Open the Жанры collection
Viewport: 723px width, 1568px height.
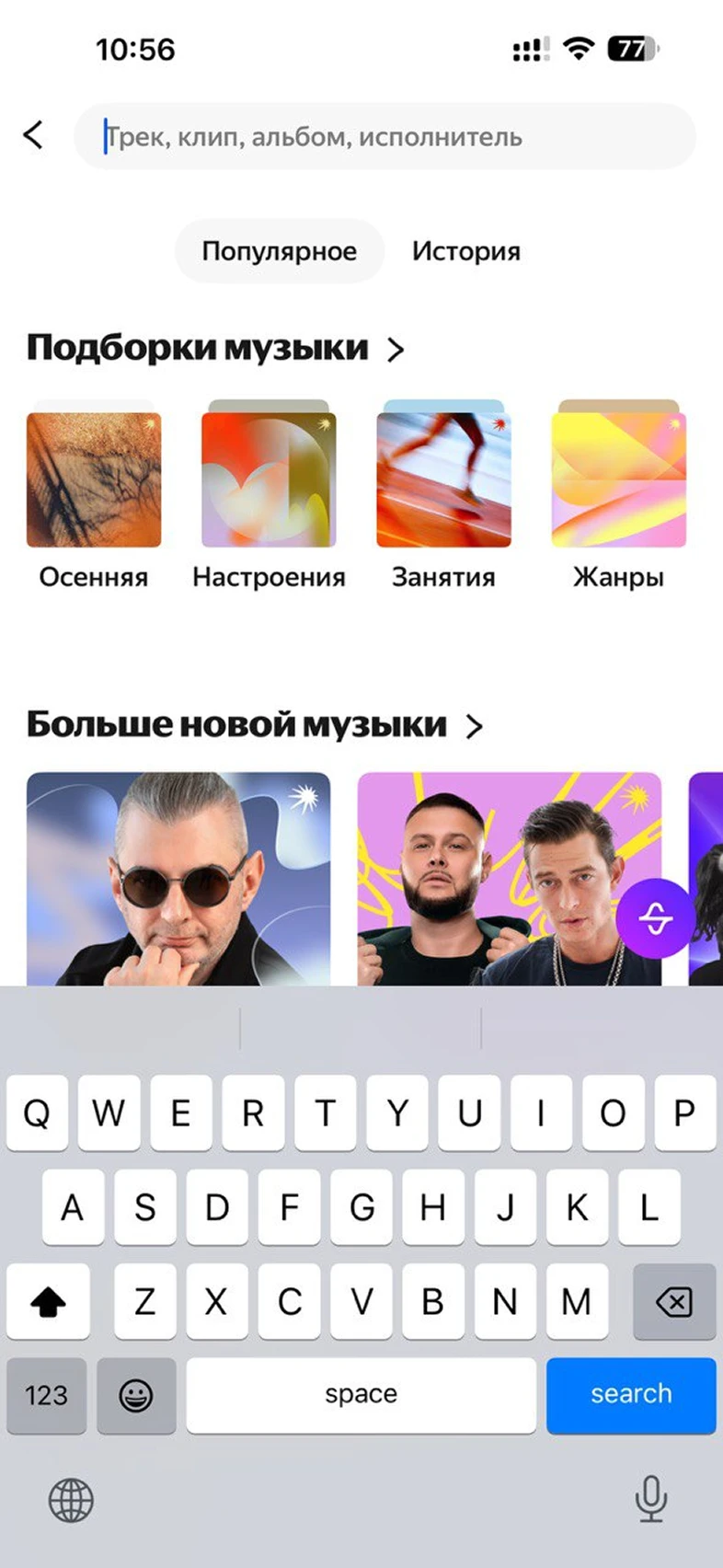(x=618, y=479)
